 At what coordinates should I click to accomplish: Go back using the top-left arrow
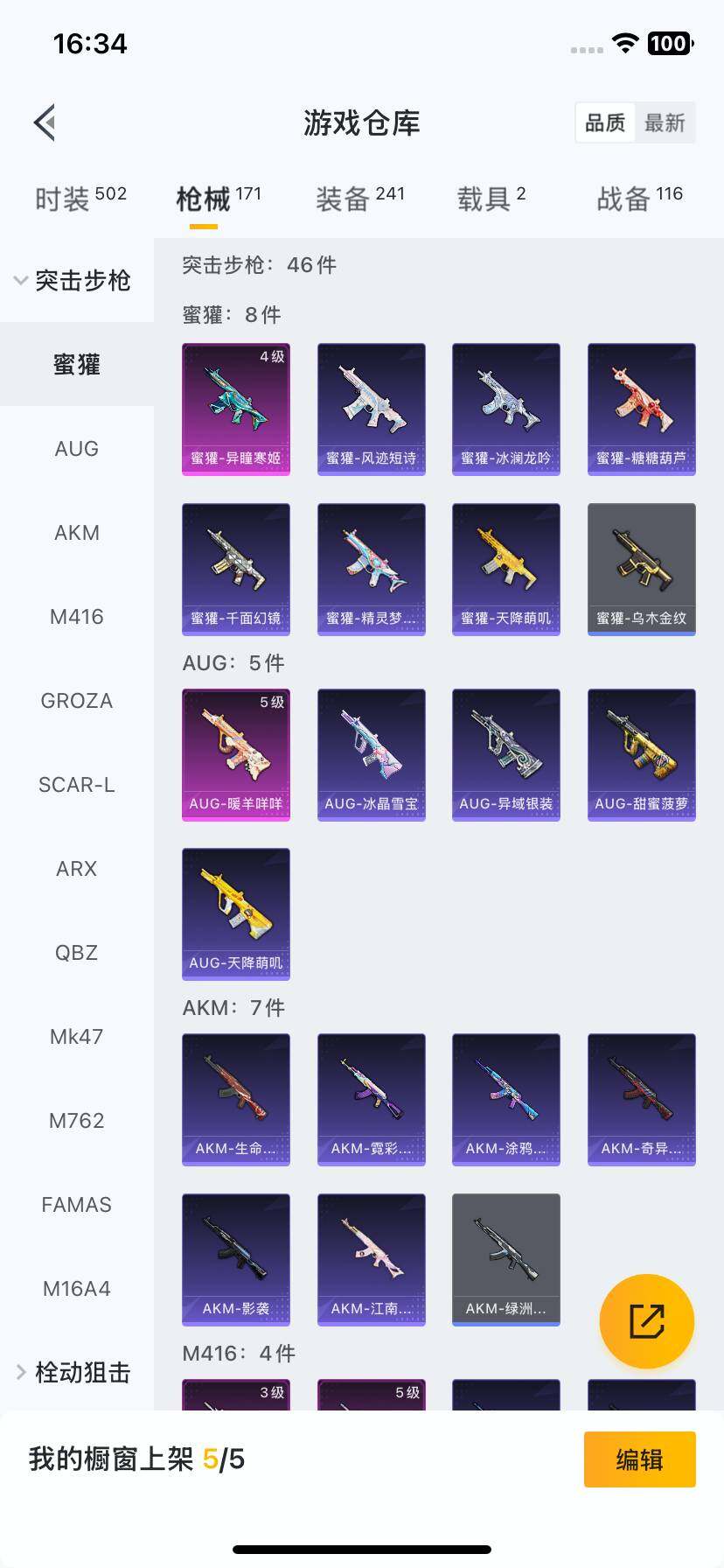coord(45,122)
